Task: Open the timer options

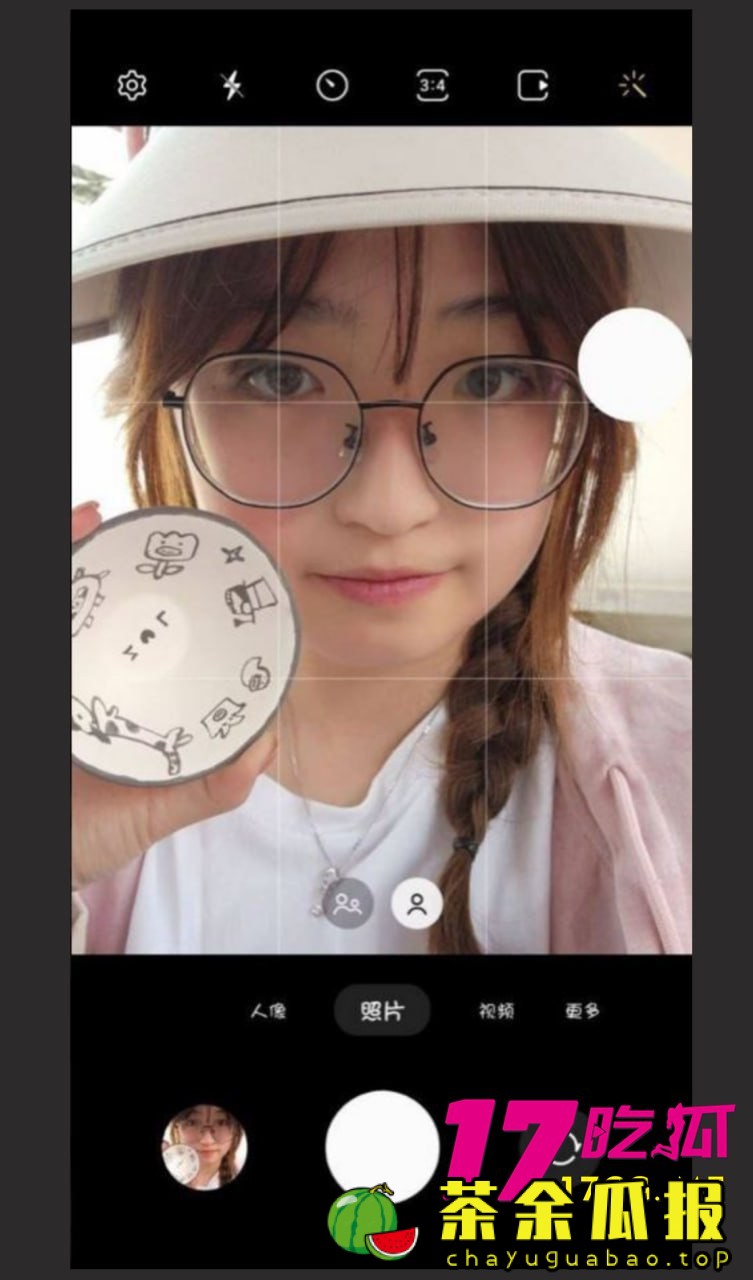Action: [x=332, y=86]
